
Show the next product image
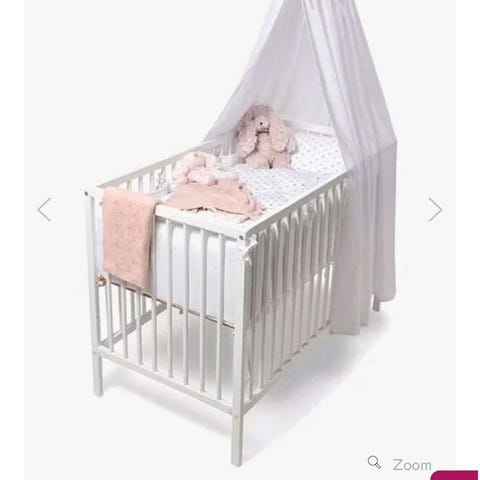coord(435,210)
